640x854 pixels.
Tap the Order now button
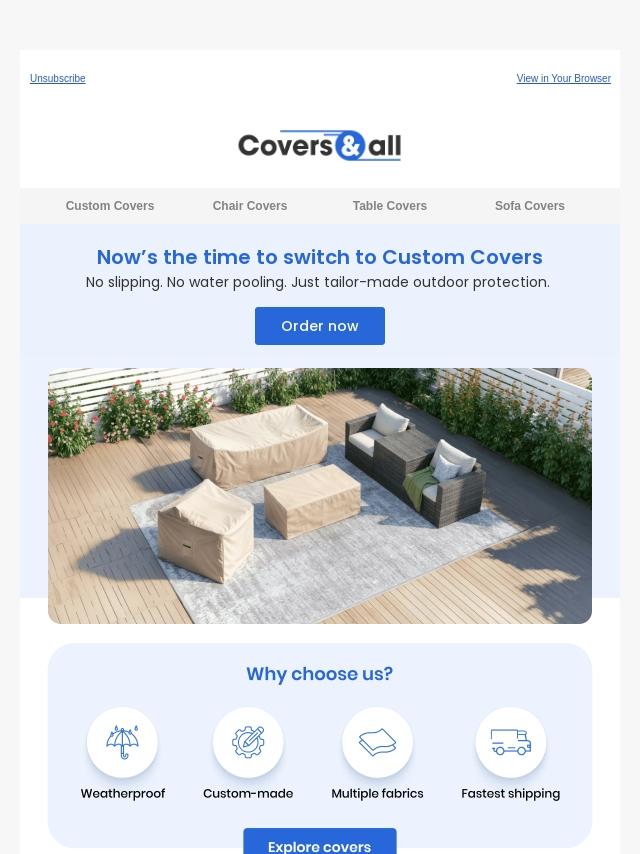pyautogui.click(x=320, y=326)
